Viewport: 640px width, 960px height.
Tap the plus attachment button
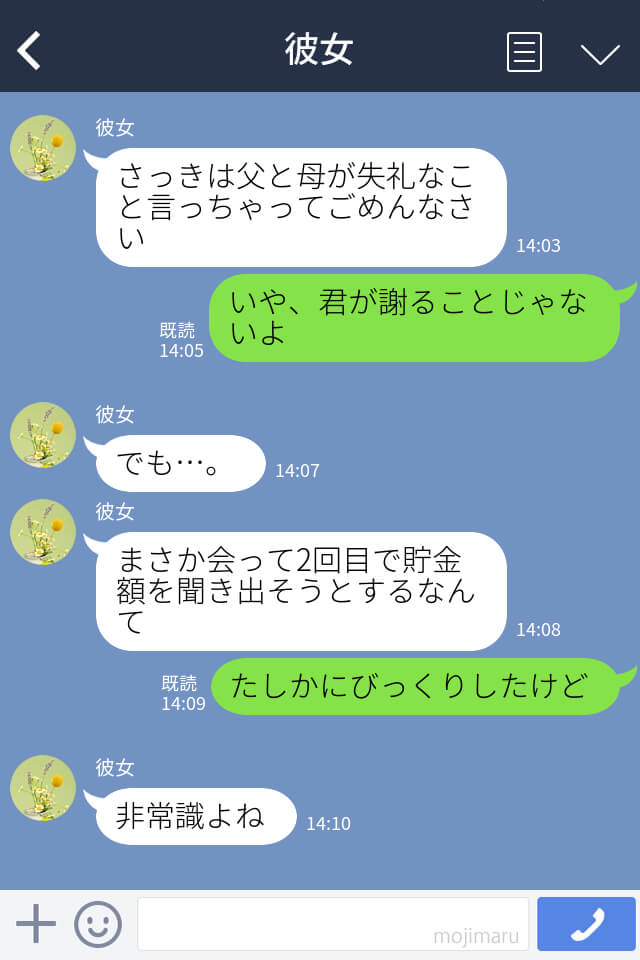[36, 923]
